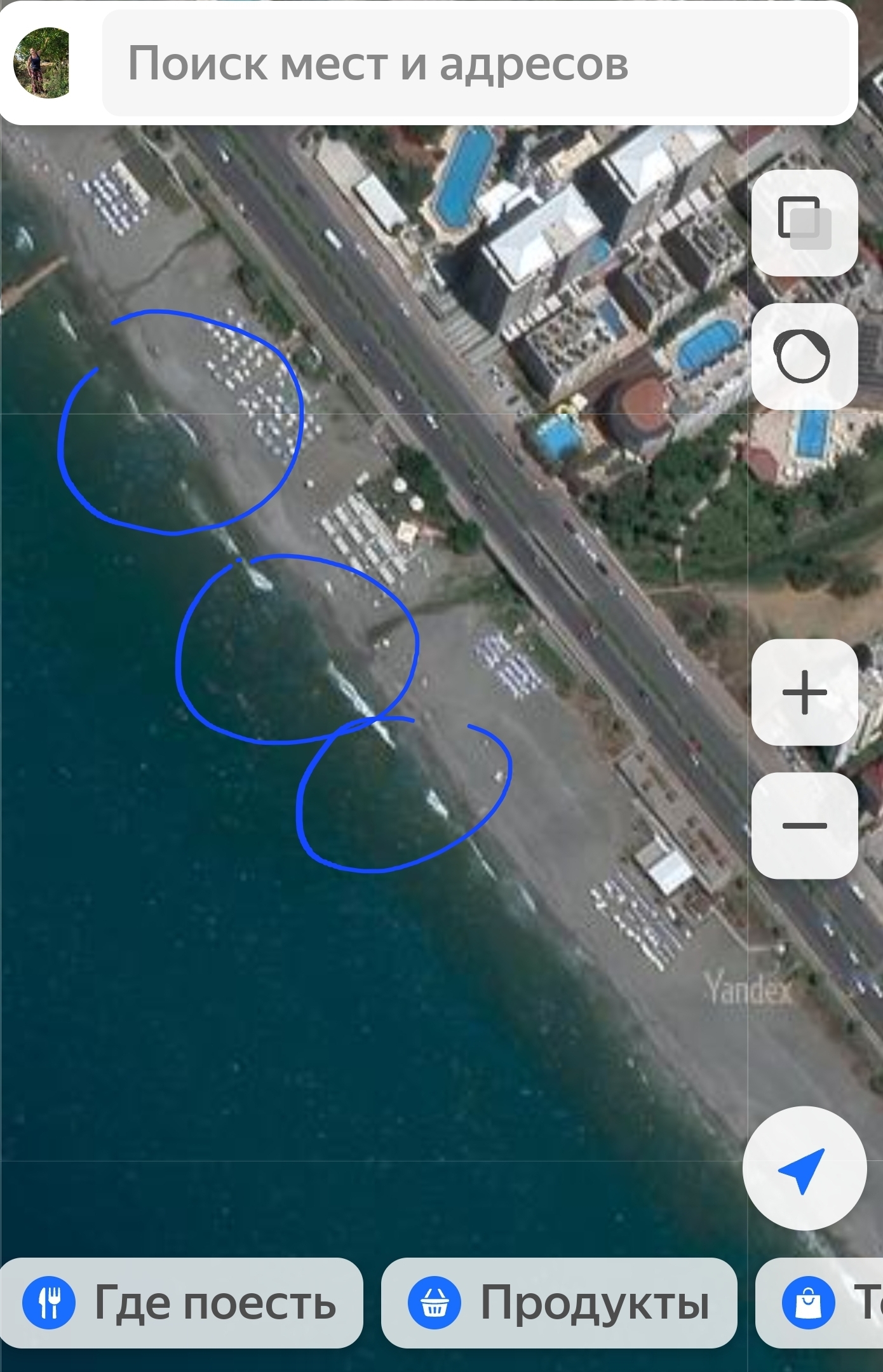Open the panorama view button
This screenshot has height=1372, width=883.
(x=804, y=357)
